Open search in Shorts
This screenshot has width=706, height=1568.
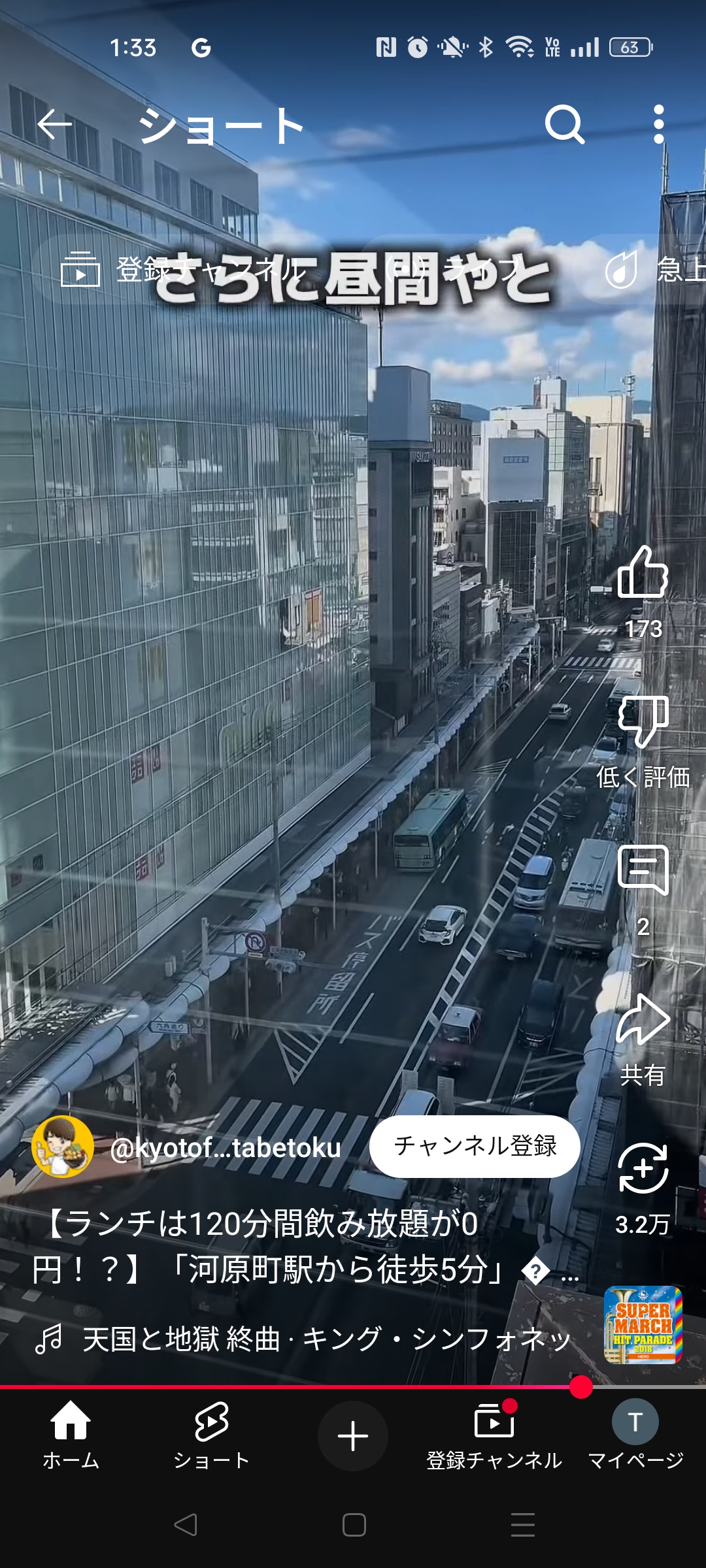point(565,124)
